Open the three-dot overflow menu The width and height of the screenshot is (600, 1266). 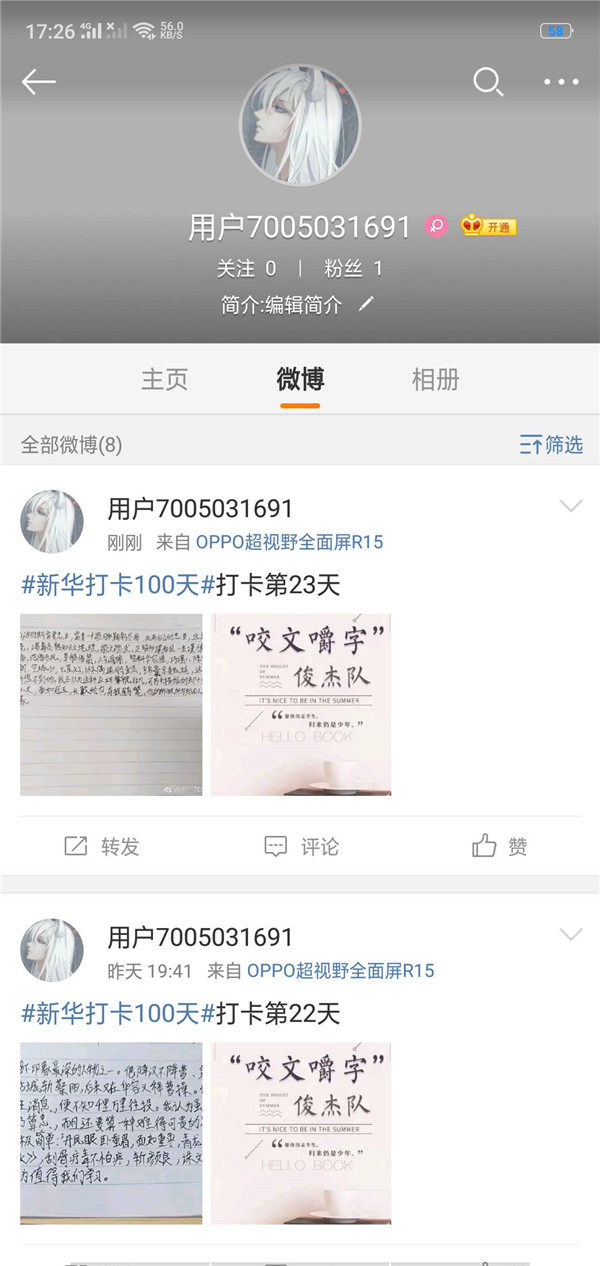tap(561, 82)
